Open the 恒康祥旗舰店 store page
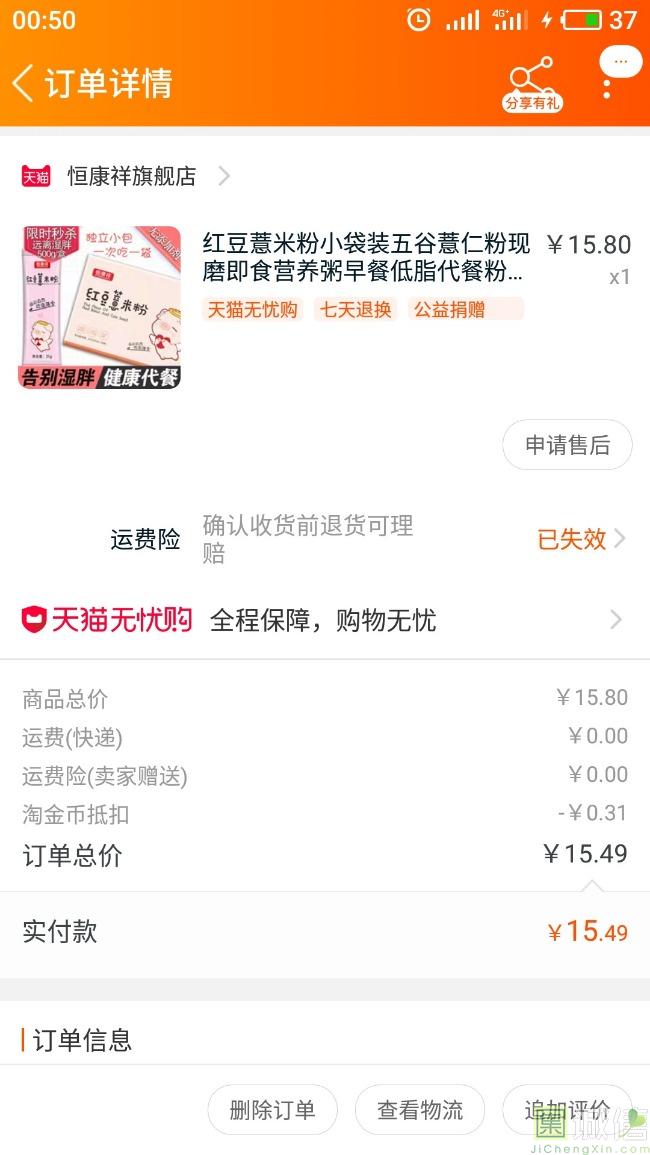The image size is (650, 1155). pyautogui.click(x=131, y=177)
